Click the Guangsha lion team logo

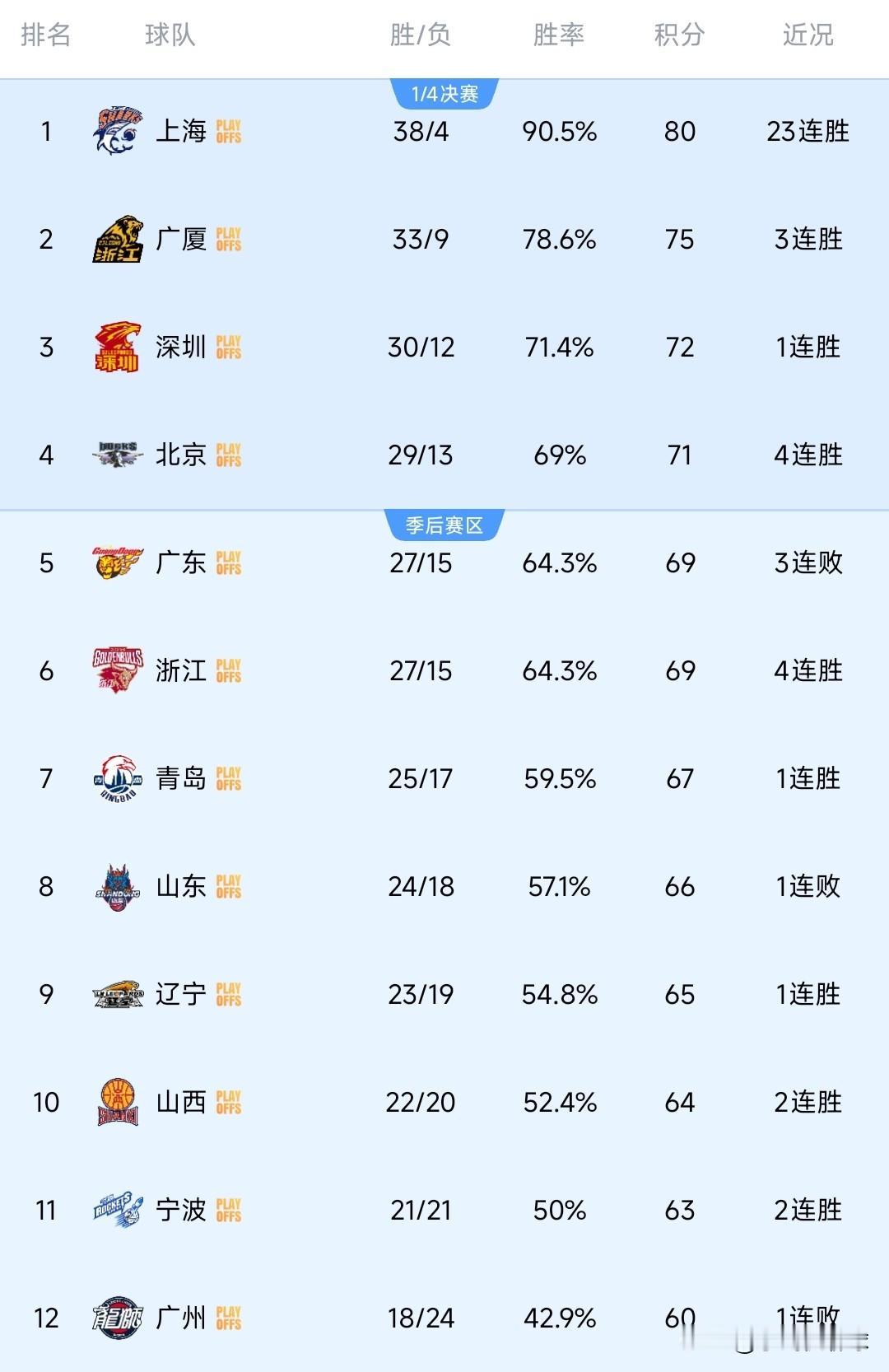tap(117, 240)
